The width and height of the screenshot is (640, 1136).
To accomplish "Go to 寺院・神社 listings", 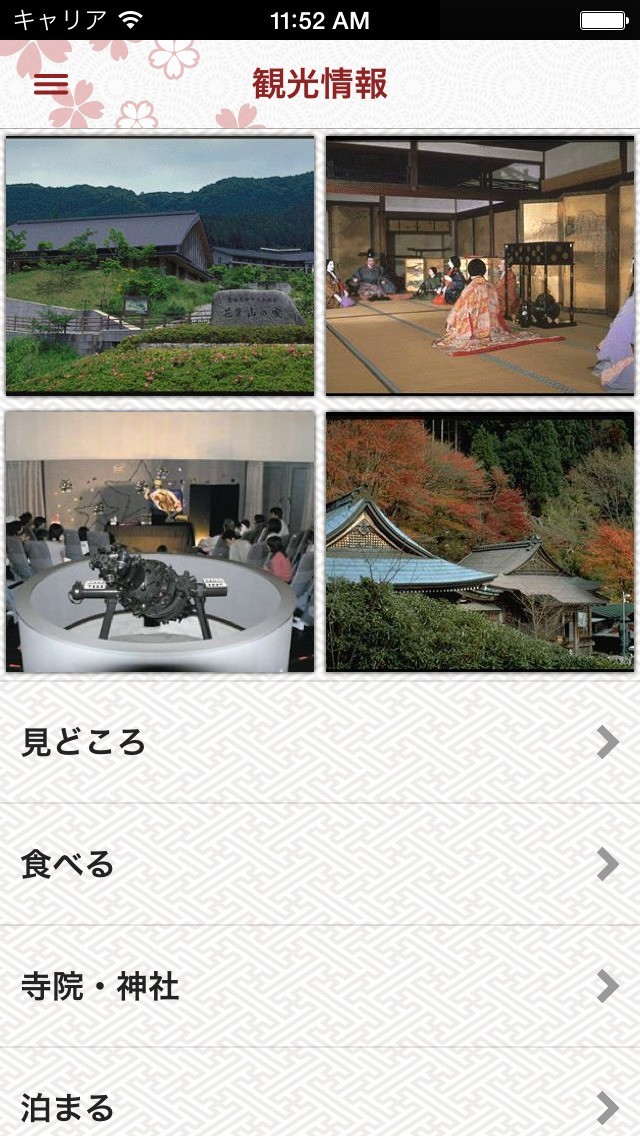I will [320, 986].
